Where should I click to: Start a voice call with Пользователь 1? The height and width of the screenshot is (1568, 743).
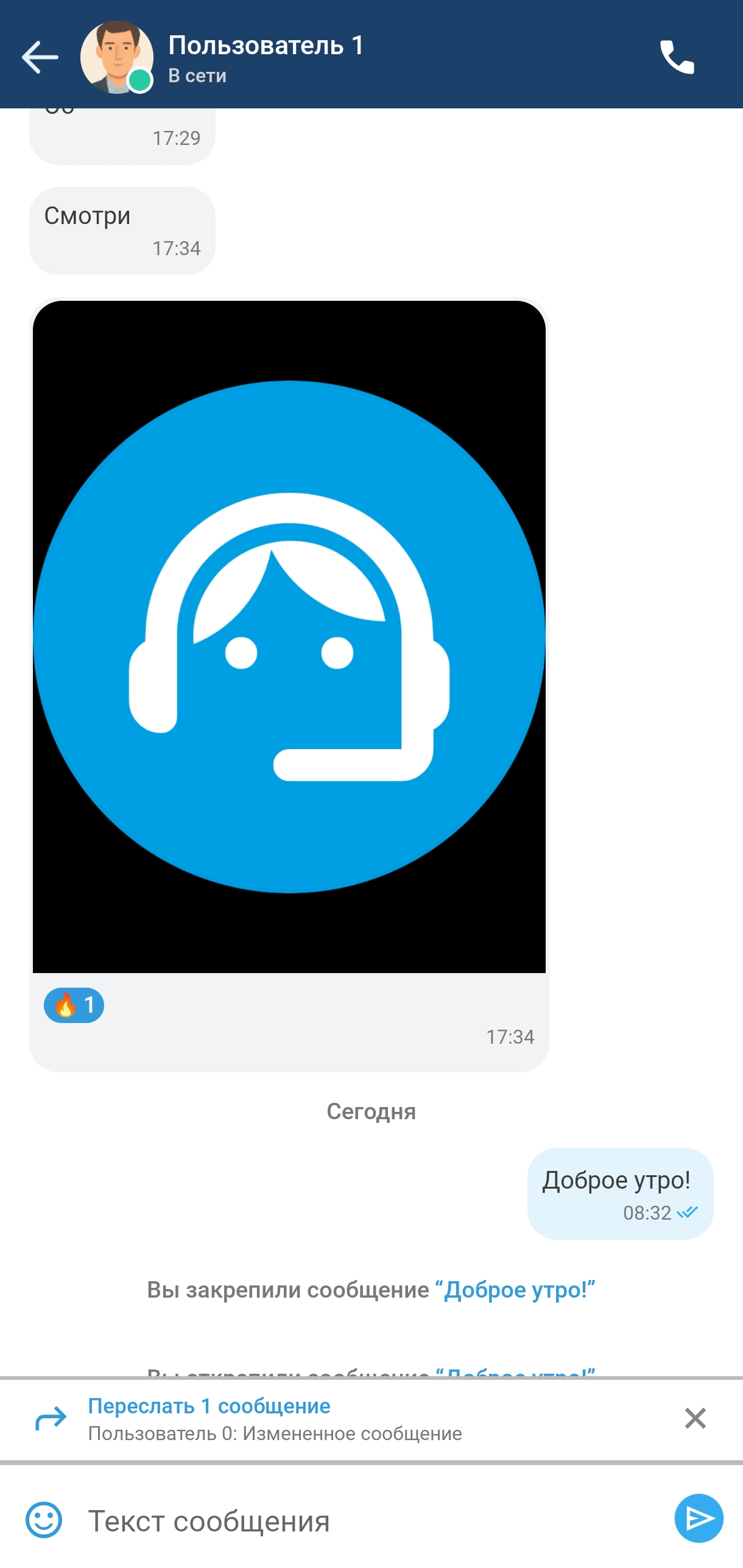coord(677,57)
